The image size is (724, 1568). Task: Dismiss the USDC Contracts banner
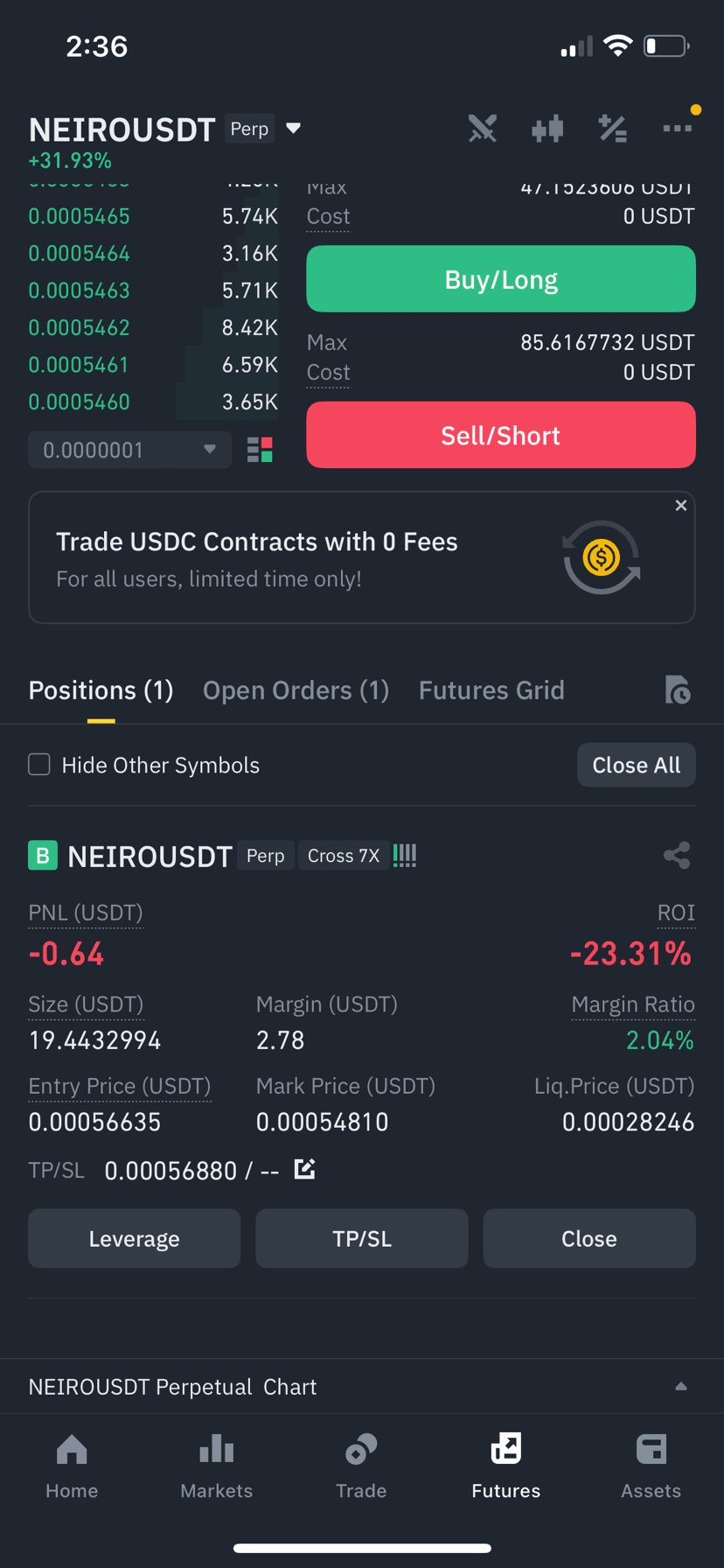pos(681,506)
